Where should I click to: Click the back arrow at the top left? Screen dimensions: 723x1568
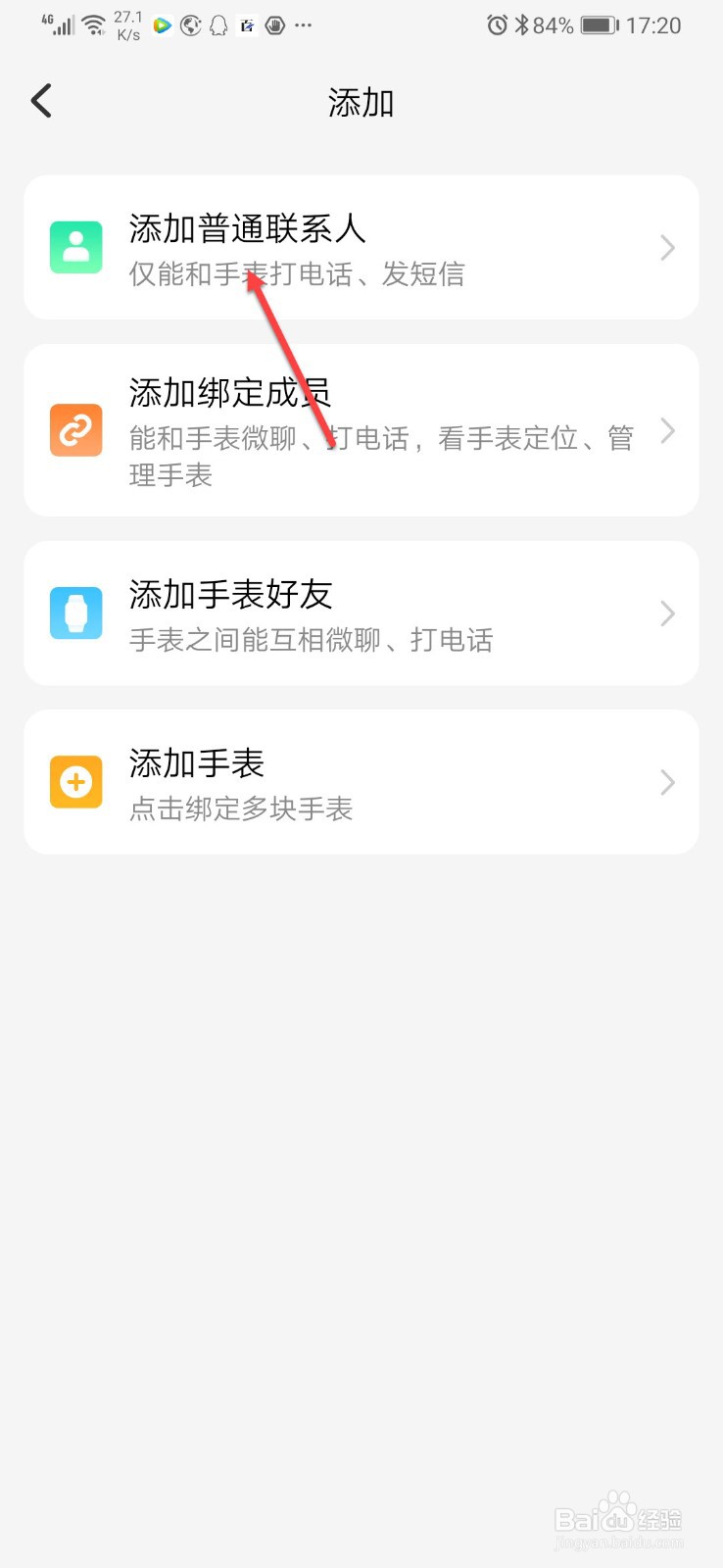[40, 100]
